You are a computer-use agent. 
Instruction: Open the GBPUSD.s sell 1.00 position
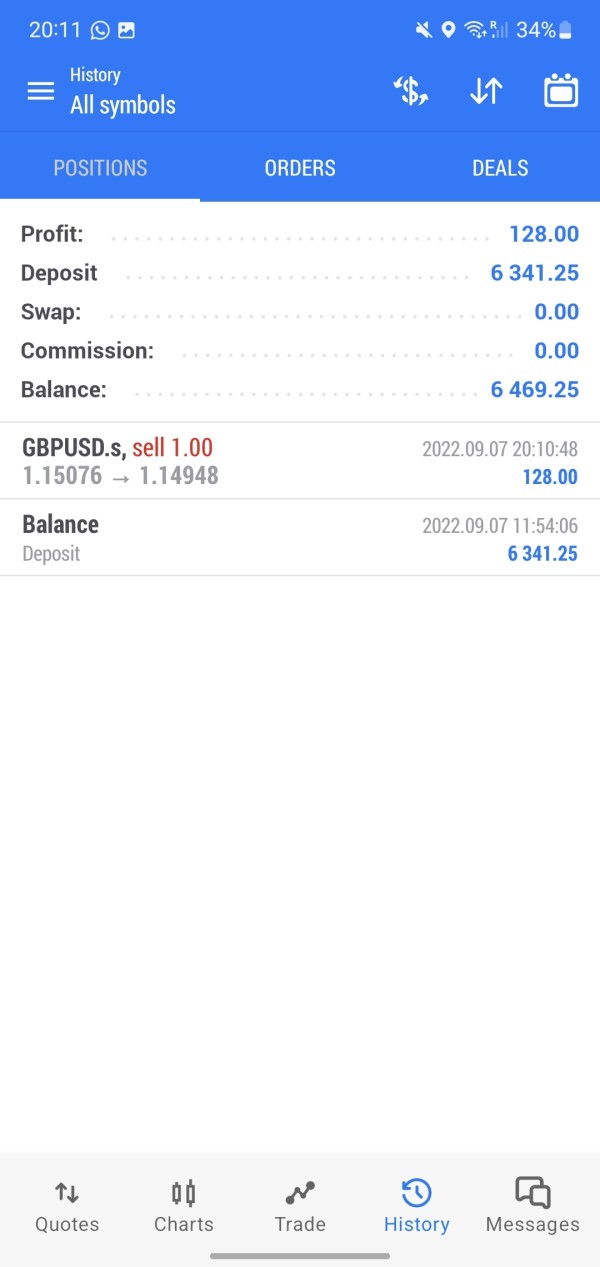click(x=300, y=461)
